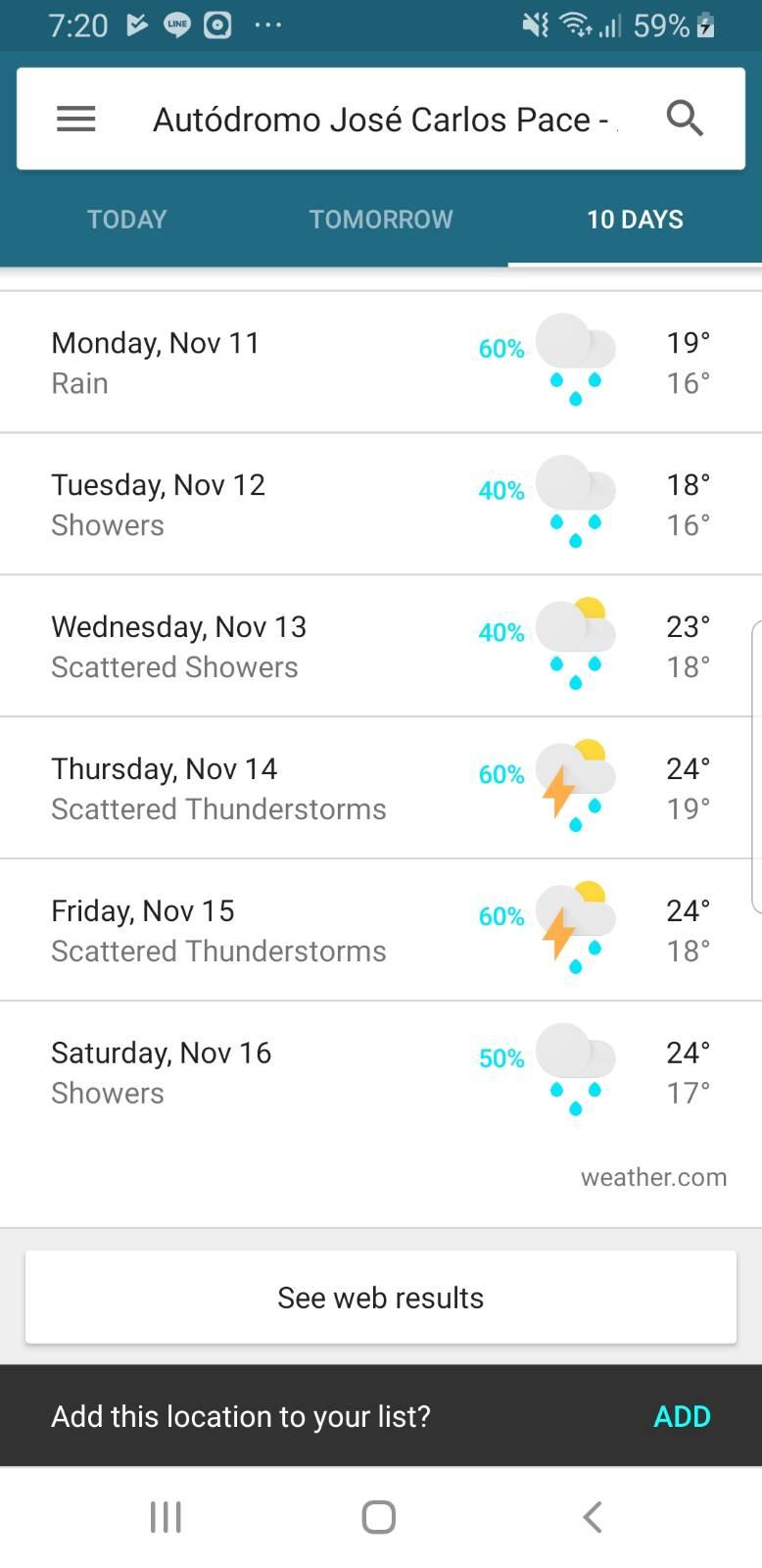Expand Saturday, Nov 16 forecast

[x=381, y=1072]
